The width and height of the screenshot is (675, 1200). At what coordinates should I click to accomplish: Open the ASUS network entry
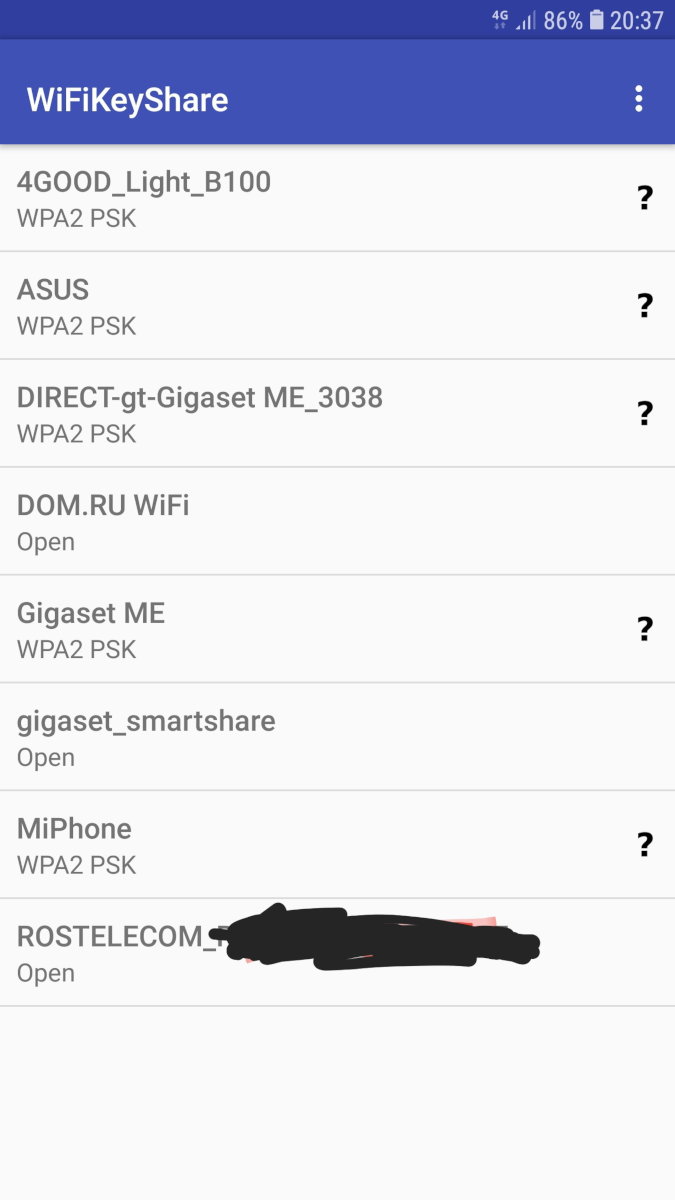tap(300, 306)
